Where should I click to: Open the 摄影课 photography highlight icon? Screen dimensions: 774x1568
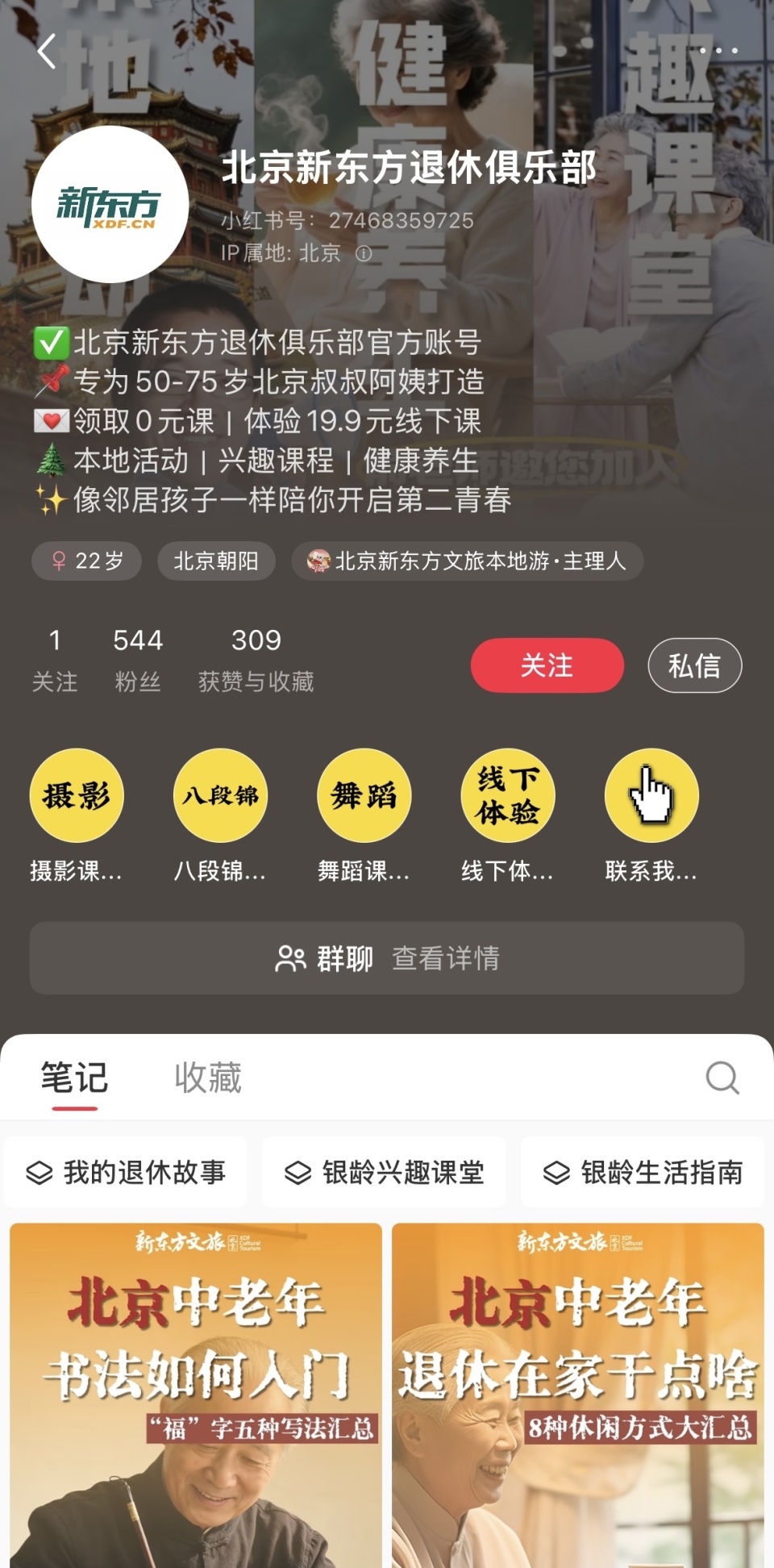tap(77, 795)
